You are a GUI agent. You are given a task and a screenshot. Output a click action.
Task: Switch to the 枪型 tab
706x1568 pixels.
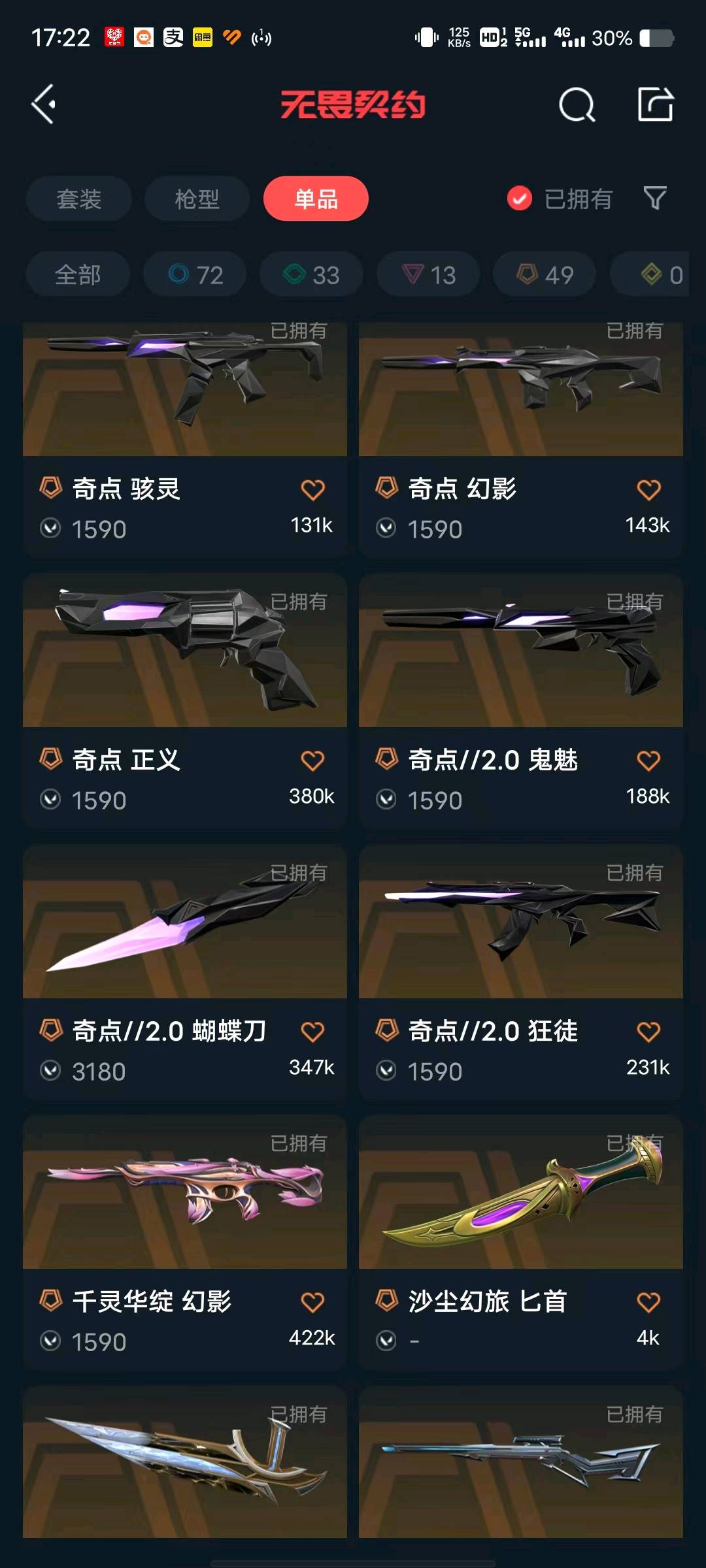(x=197, y=199)
